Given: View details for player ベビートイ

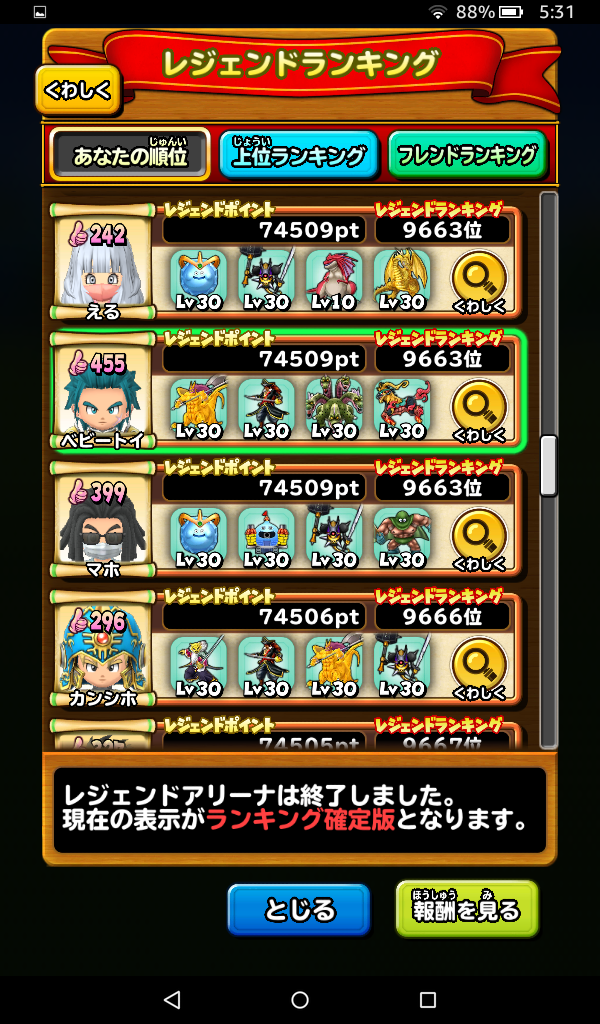Looking at the screenshot, I should pos(479,410).
